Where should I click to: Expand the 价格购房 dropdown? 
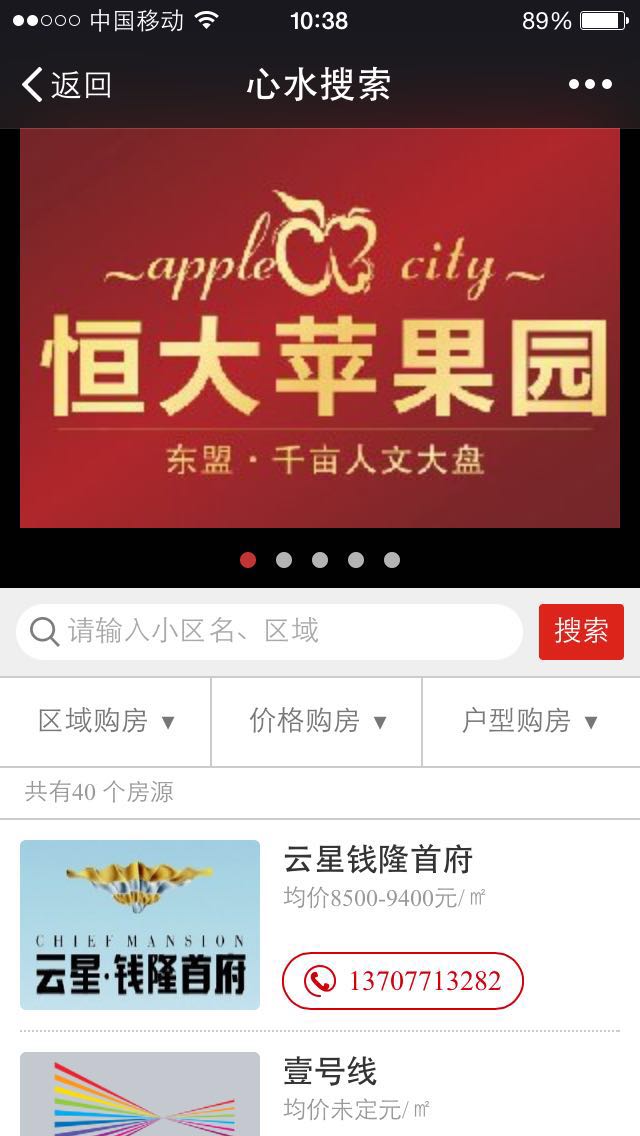317,721
